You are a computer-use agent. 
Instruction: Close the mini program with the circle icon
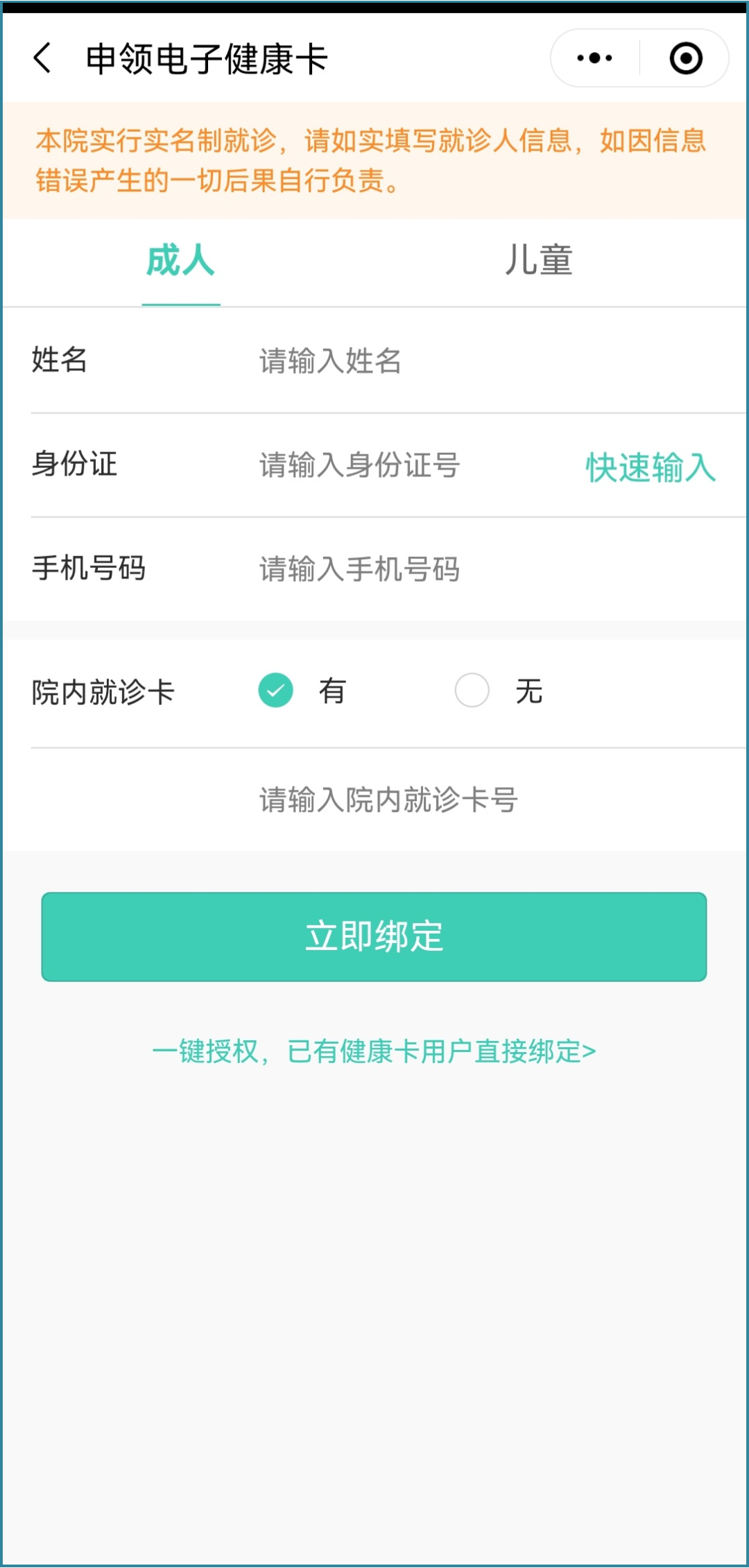click(x=685, y=58)
